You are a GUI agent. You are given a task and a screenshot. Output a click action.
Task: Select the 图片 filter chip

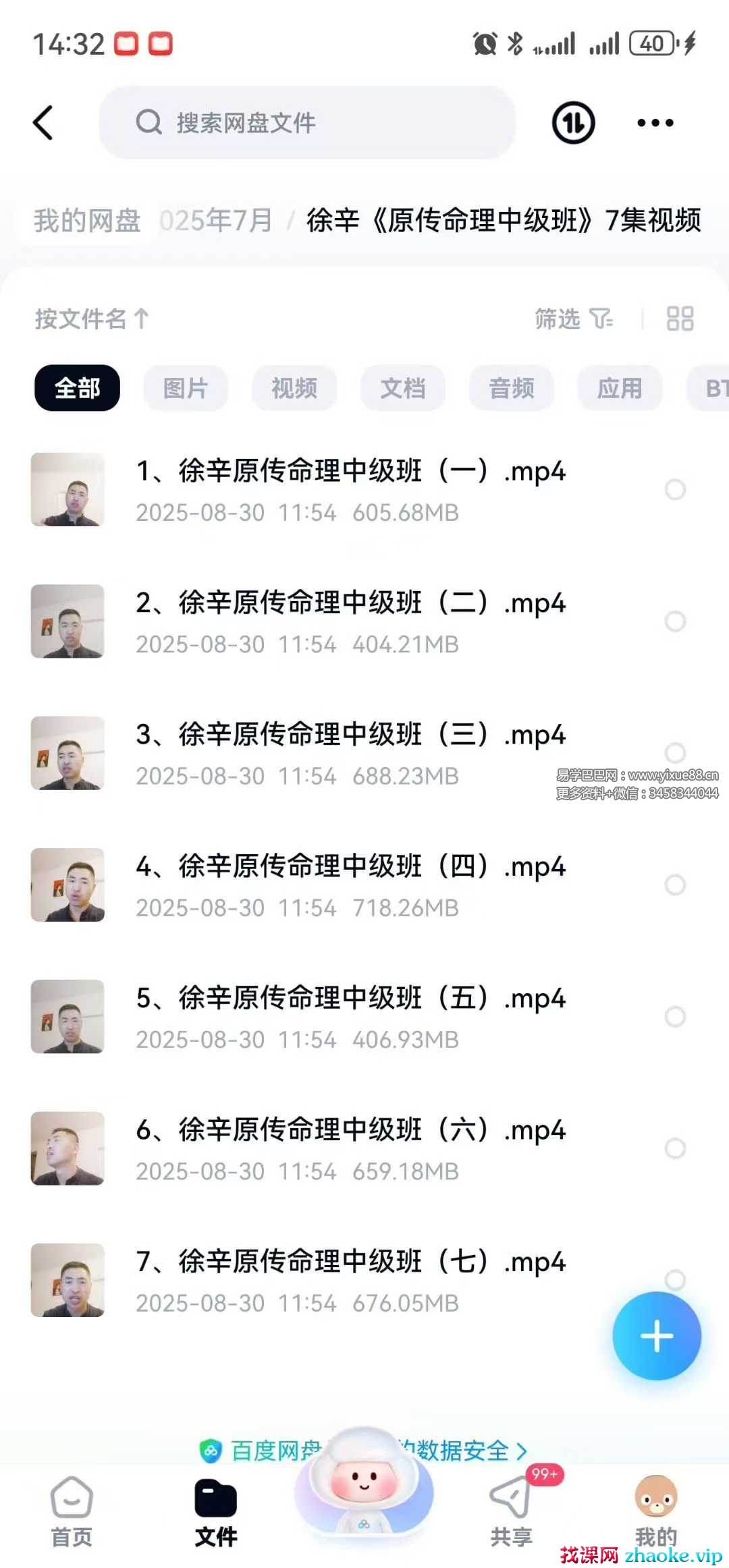[x=186, y=388]
